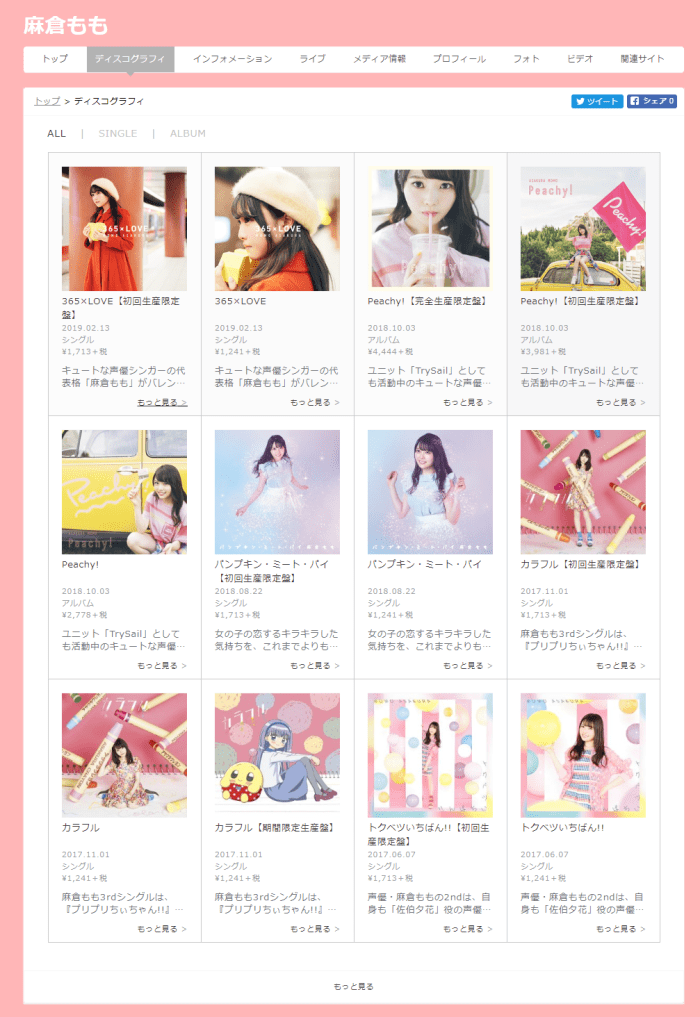
Task: Open the カラフル【期間限定生産盤】 card
Action: coord(277,755)
